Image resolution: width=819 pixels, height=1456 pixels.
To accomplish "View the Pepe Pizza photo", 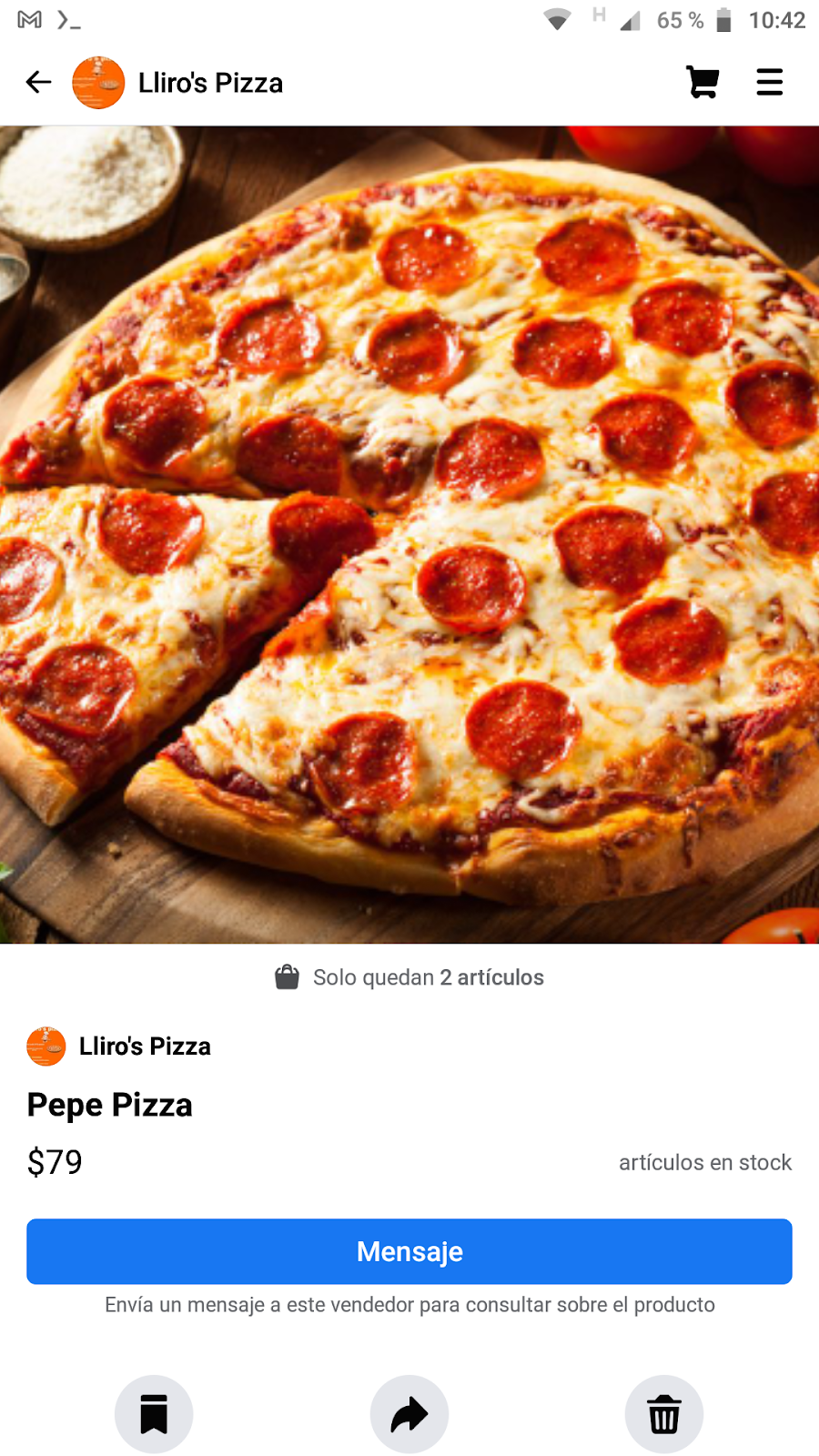I will pos(409,535).
